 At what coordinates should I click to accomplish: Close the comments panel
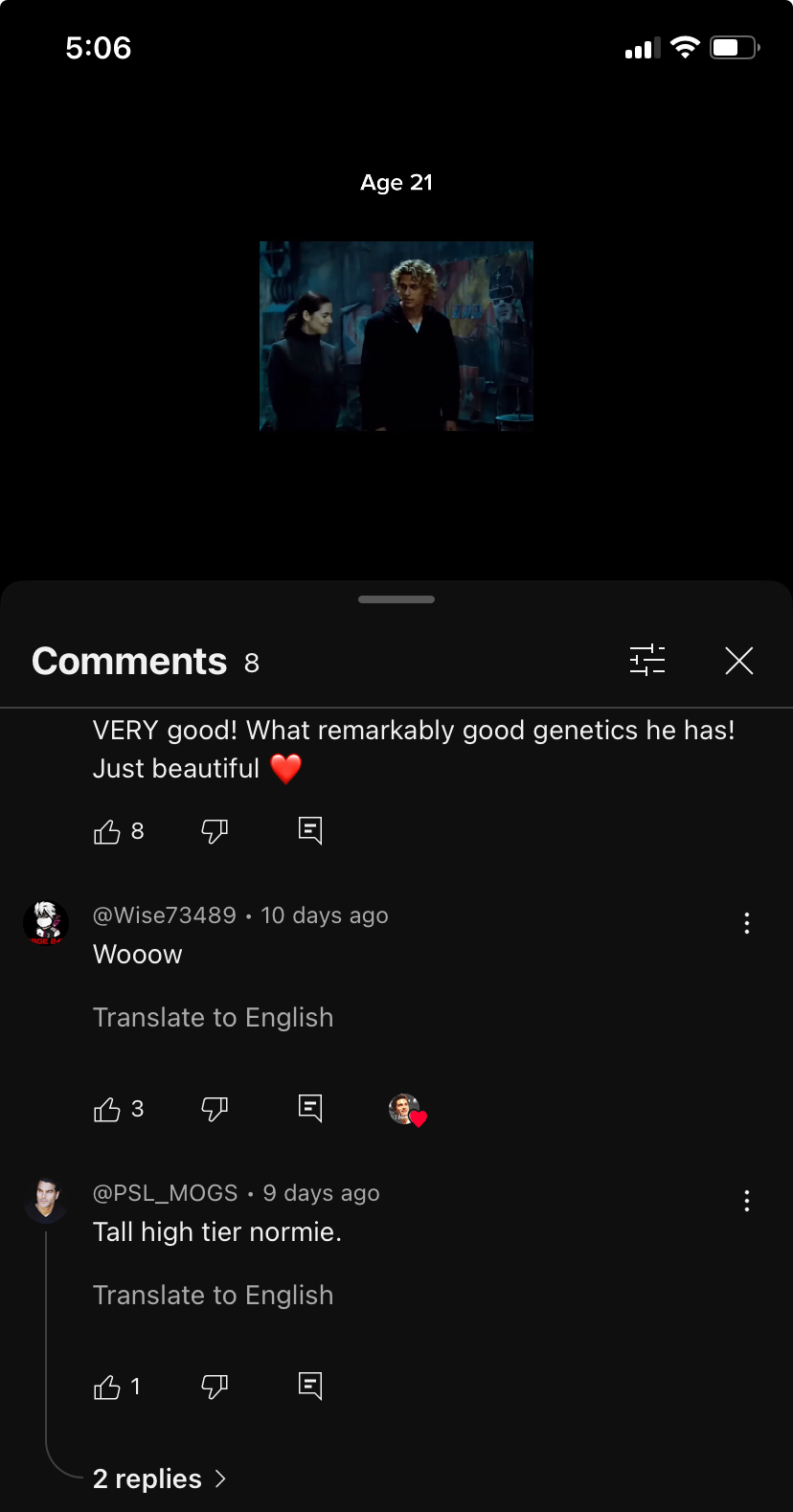(x=738, y=661)
